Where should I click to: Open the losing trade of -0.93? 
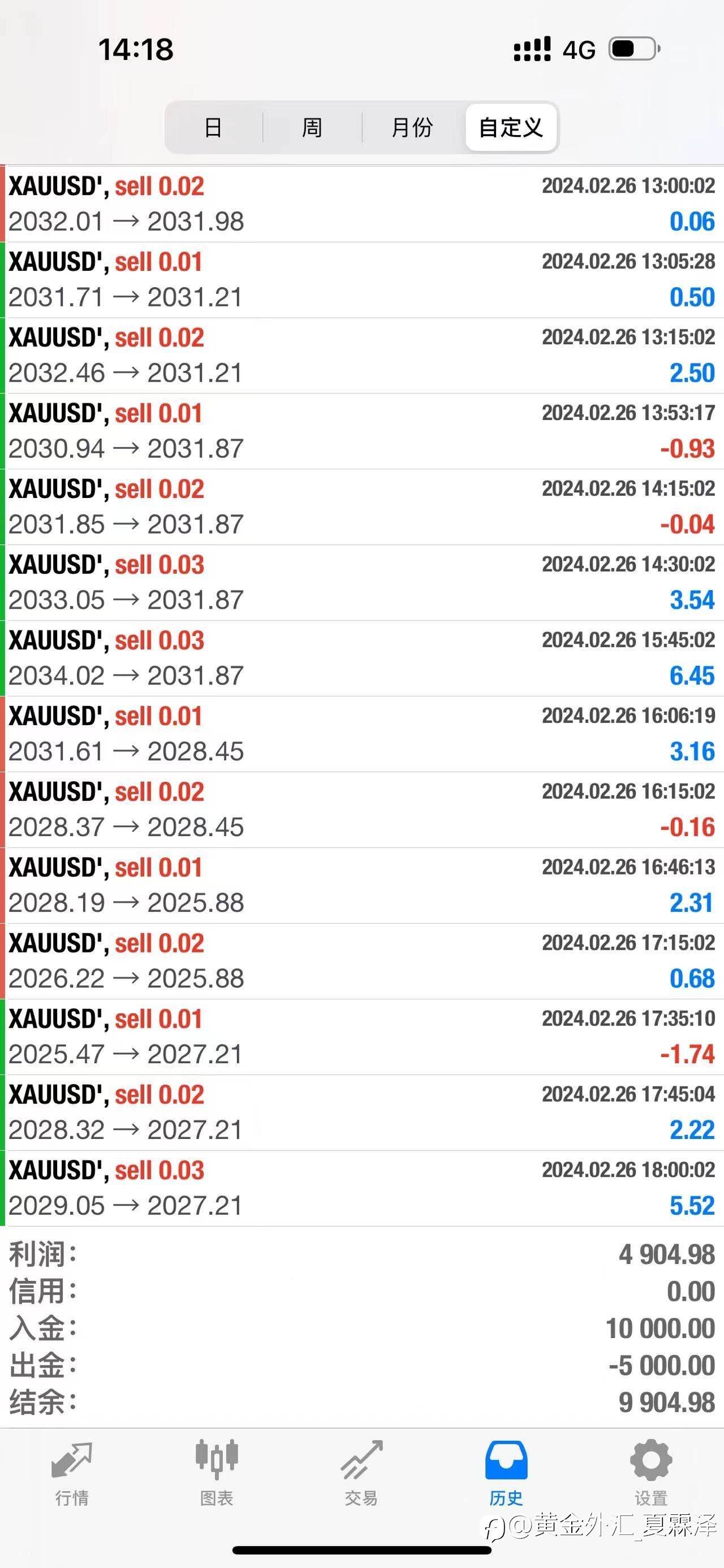coord(361,431)
